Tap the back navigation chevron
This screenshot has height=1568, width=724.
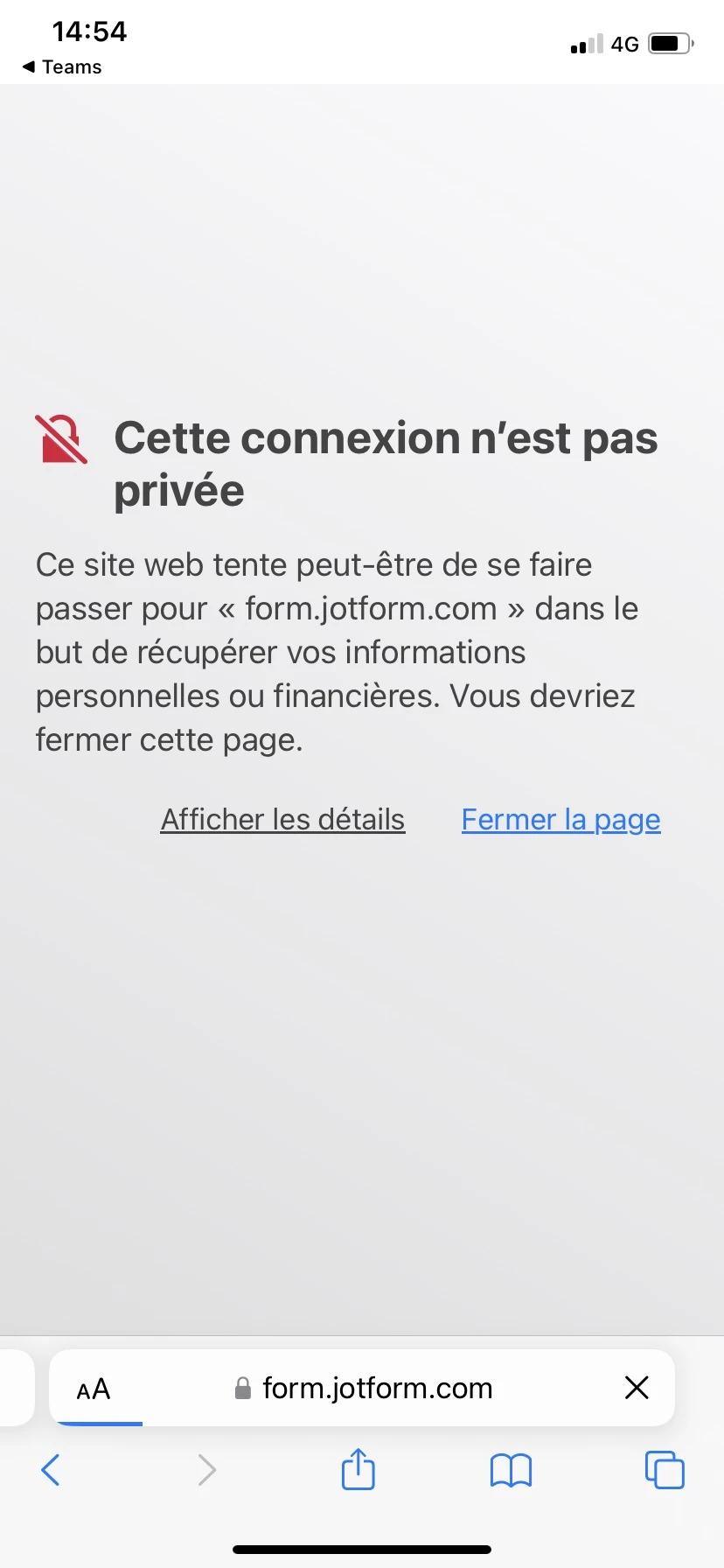[51, 1470]
